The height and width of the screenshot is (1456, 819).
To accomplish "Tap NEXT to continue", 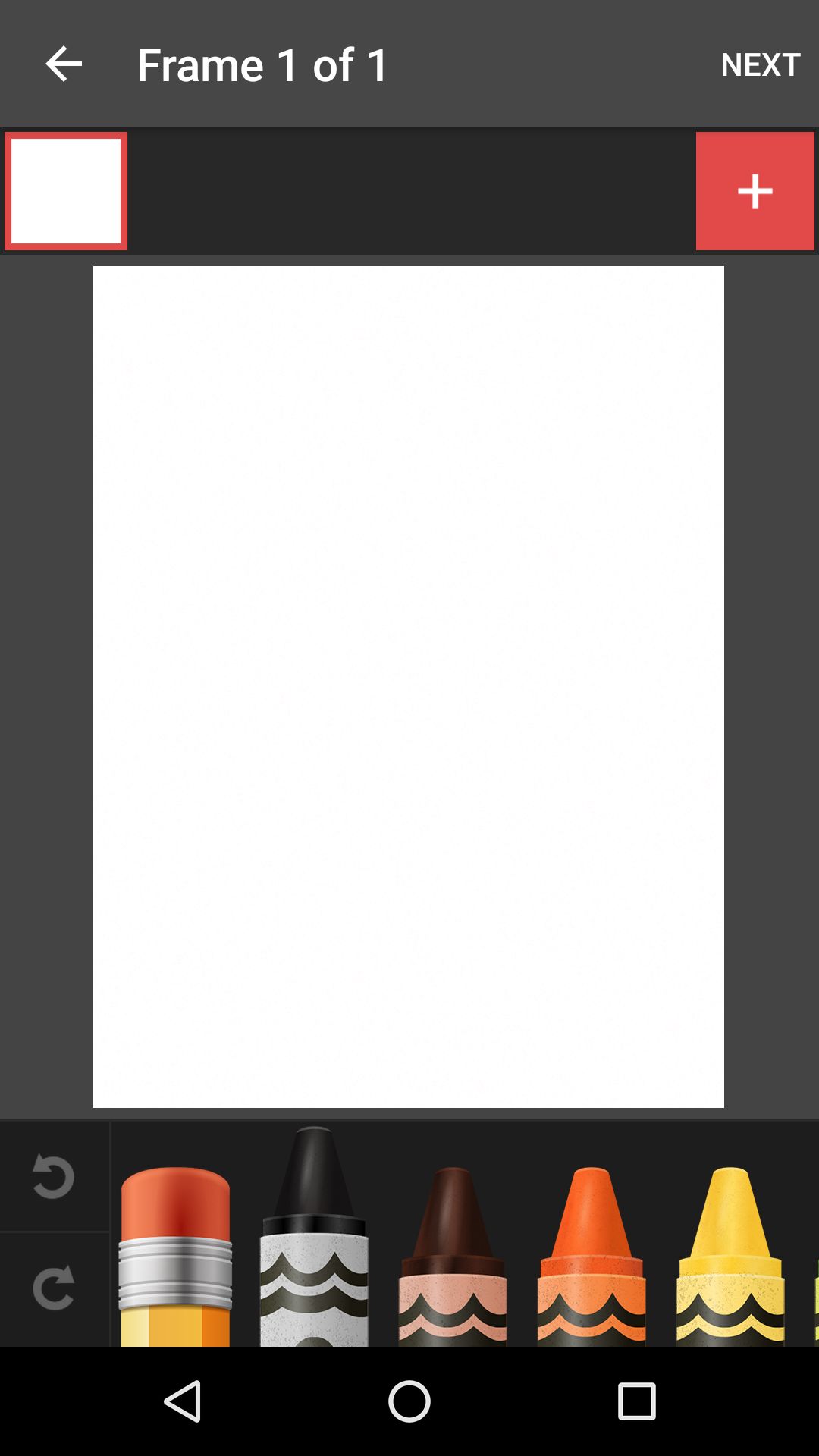I will pos(760,64).
